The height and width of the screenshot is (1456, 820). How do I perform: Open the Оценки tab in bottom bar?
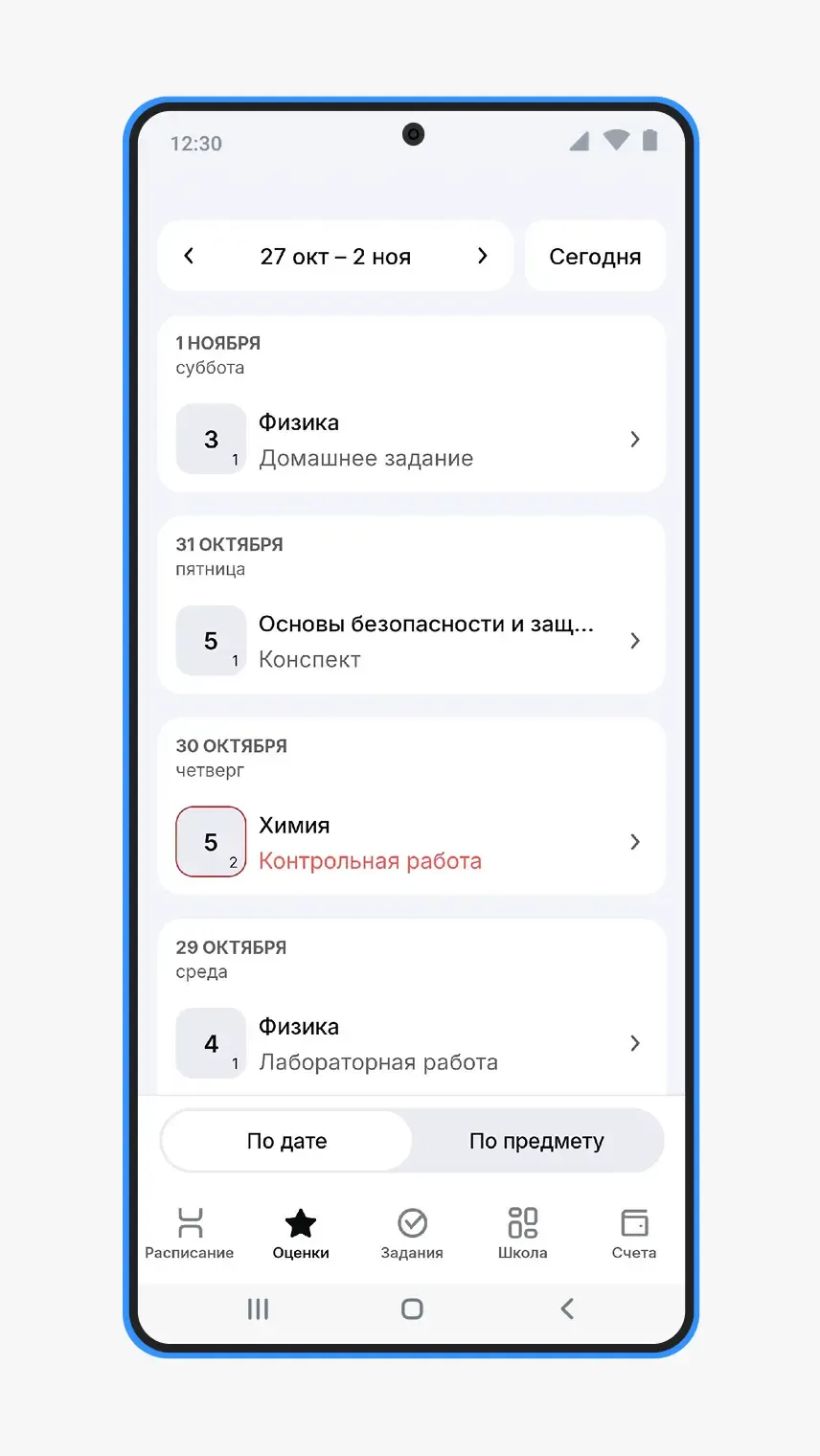point(301,1235)
